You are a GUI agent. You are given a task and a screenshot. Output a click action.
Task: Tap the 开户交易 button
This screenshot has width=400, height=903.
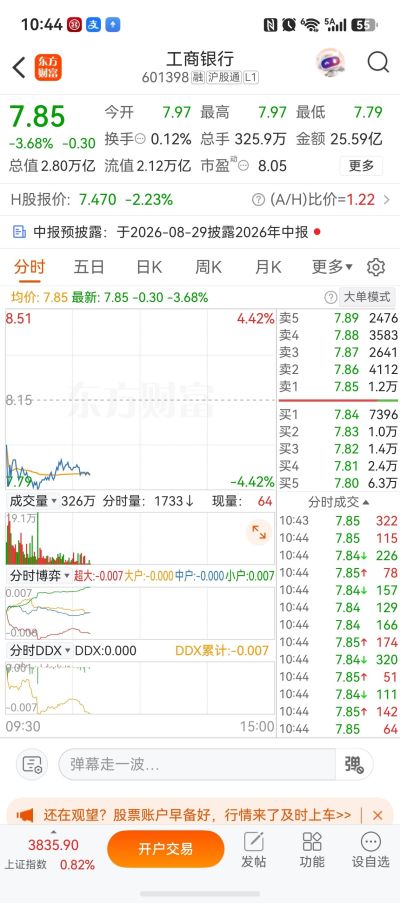point(166,849)
